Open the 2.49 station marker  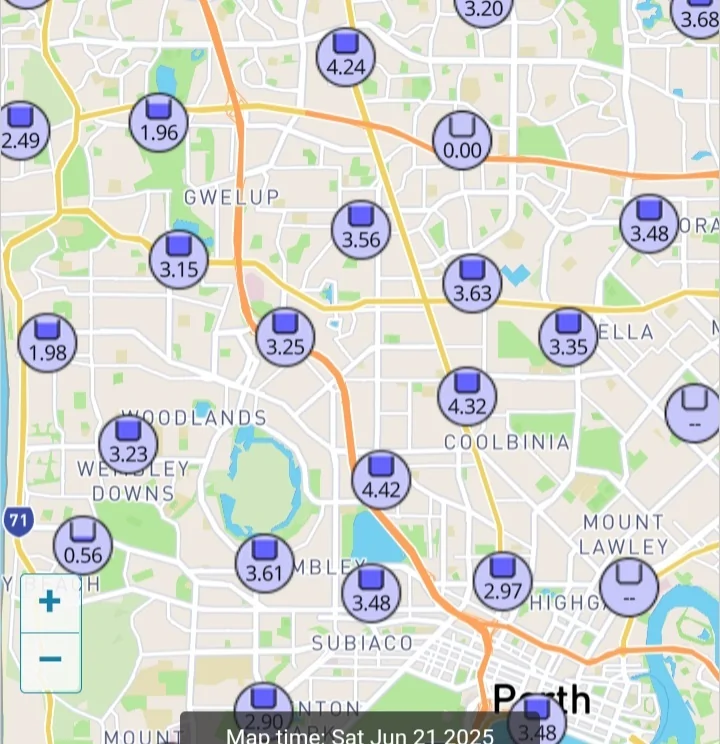click(x=21, y=130)
